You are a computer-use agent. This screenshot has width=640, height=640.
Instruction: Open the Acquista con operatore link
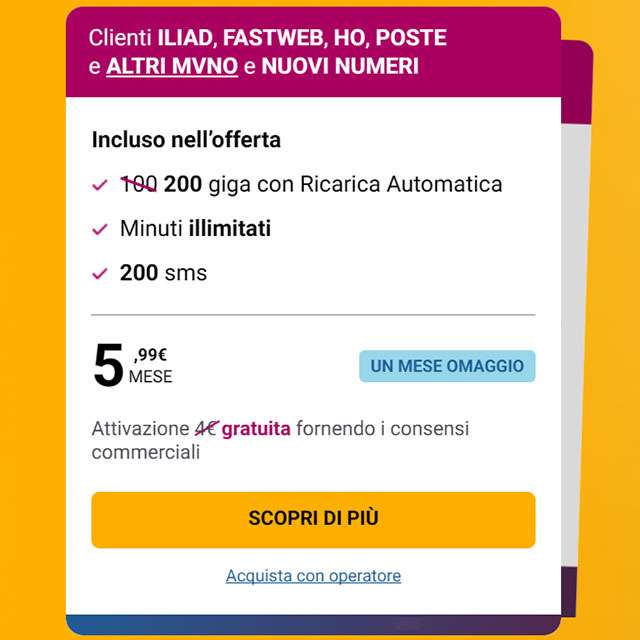pos(313,576)
